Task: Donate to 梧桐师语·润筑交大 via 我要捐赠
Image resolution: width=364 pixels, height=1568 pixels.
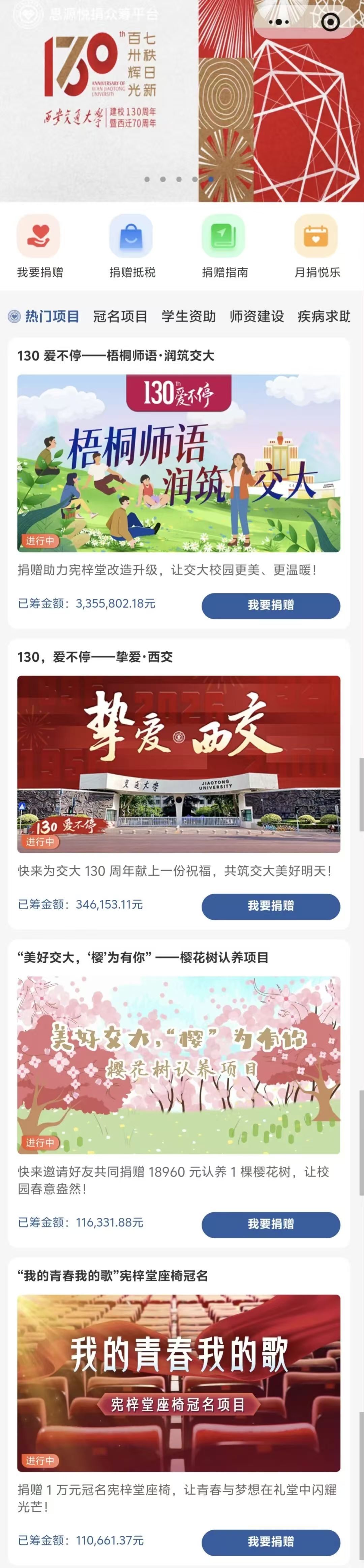Action: click(270, 605)
